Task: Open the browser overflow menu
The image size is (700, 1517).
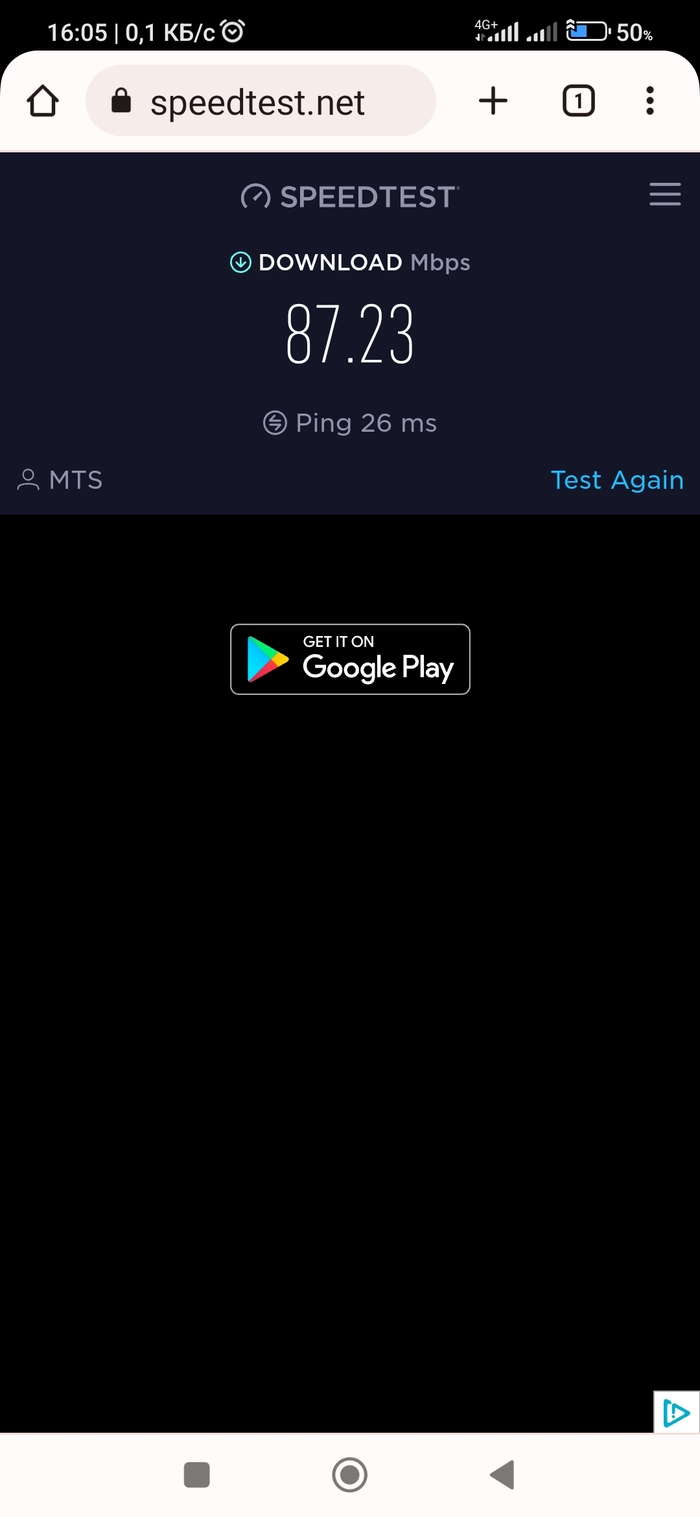Action: click(650, 101)
